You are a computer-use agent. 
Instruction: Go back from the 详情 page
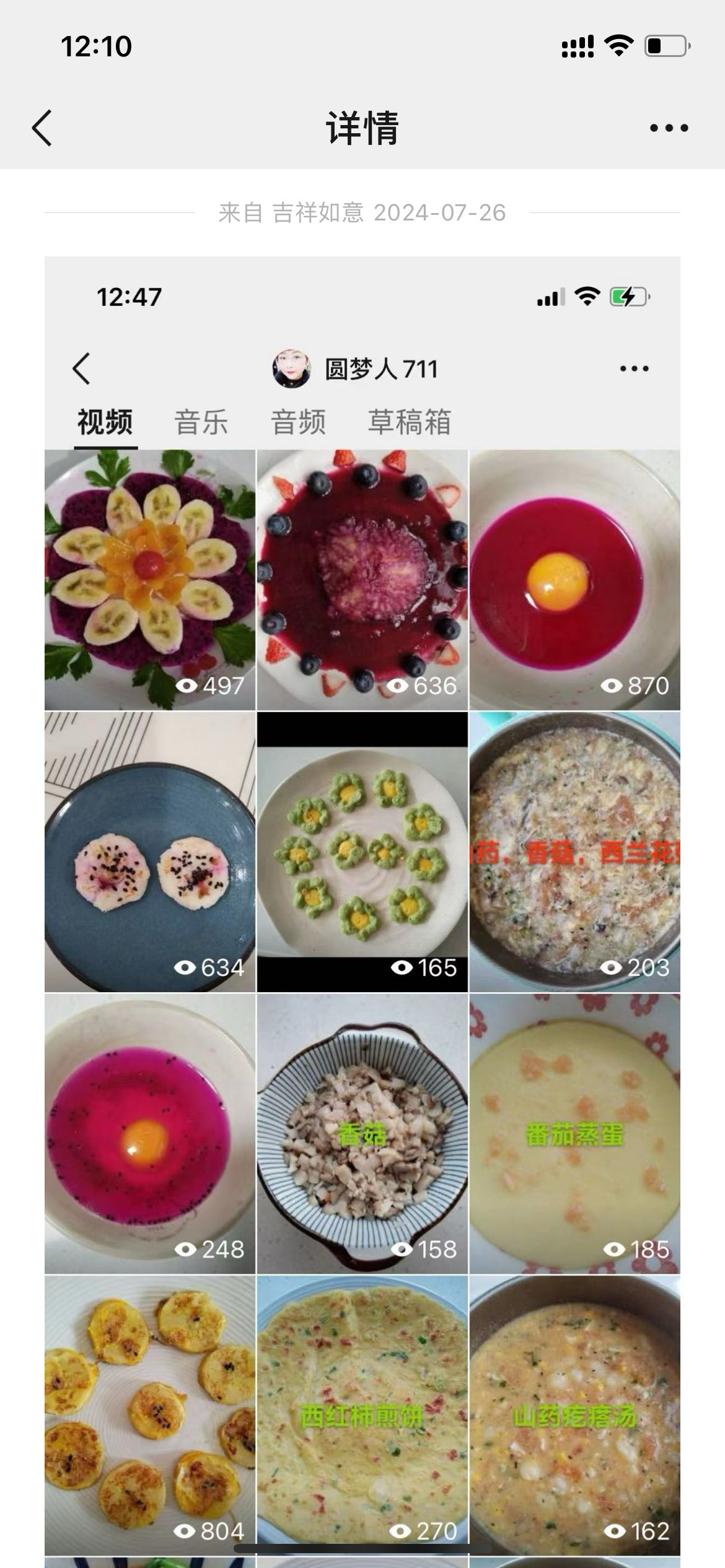(x=42, y=128)
